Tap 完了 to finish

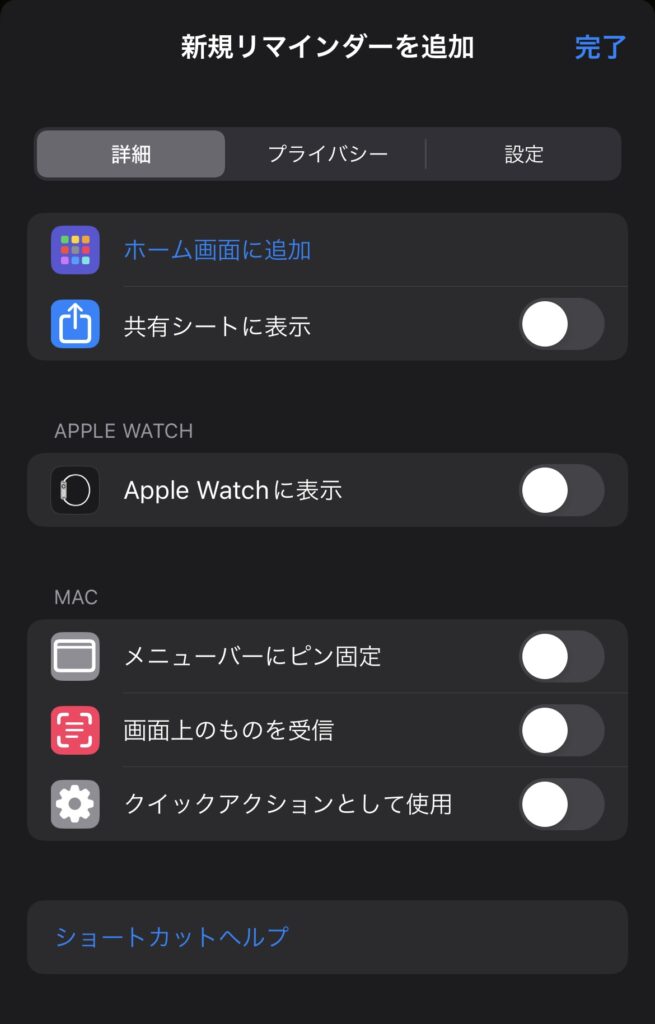600,47
